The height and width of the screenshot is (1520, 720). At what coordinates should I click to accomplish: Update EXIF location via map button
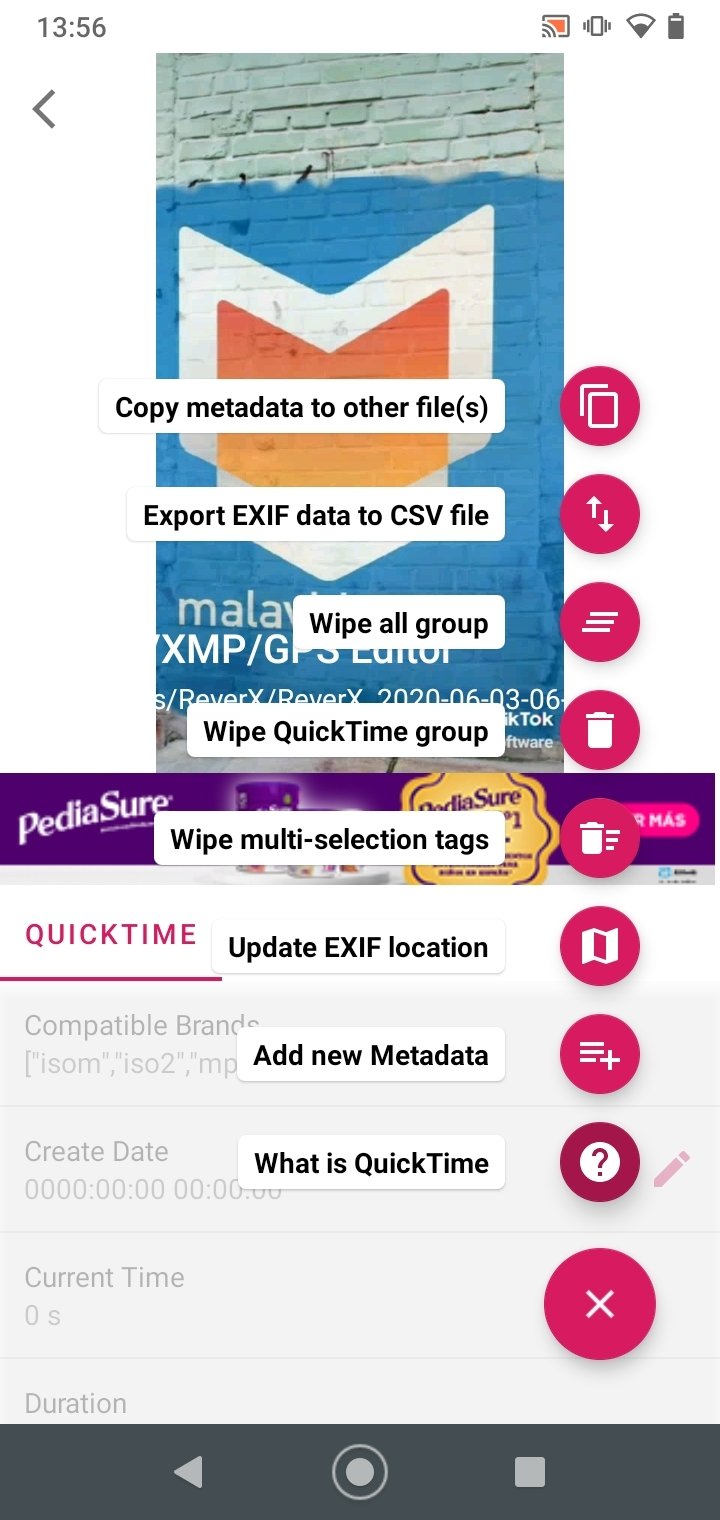click(x=599, y=946)
